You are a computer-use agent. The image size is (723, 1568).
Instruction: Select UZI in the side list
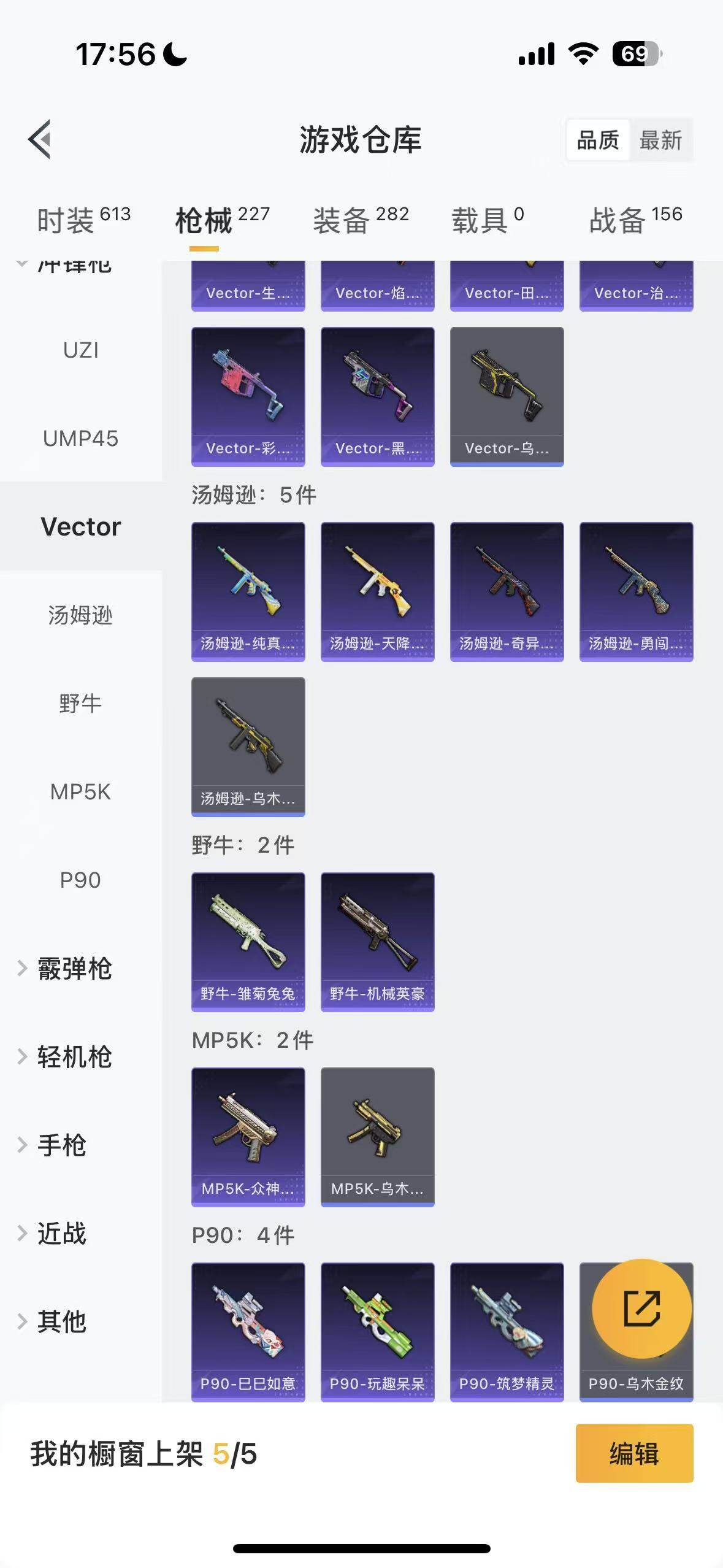[x=80, y=350]
